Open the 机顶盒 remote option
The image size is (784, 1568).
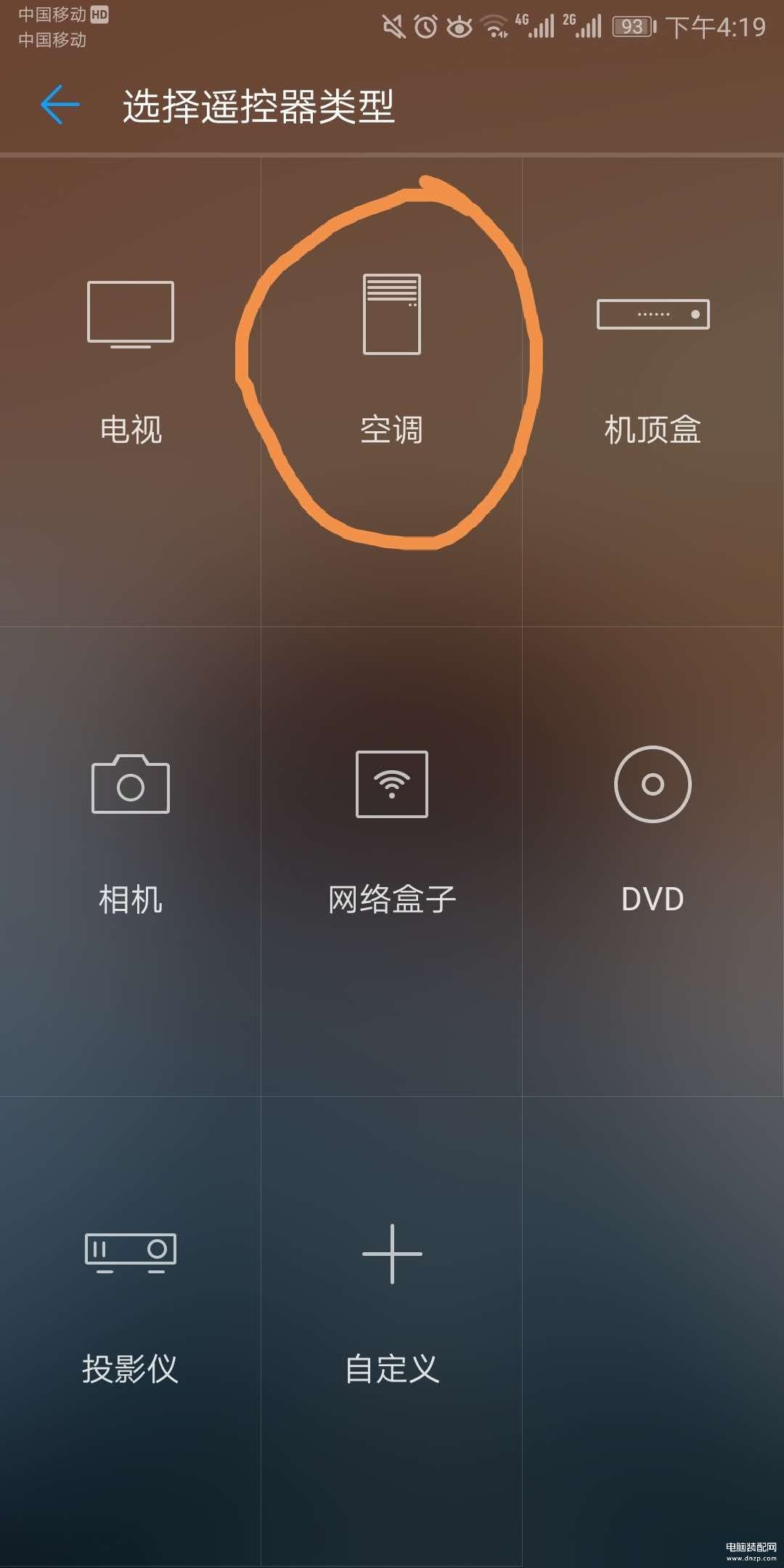tap(653, 392)
